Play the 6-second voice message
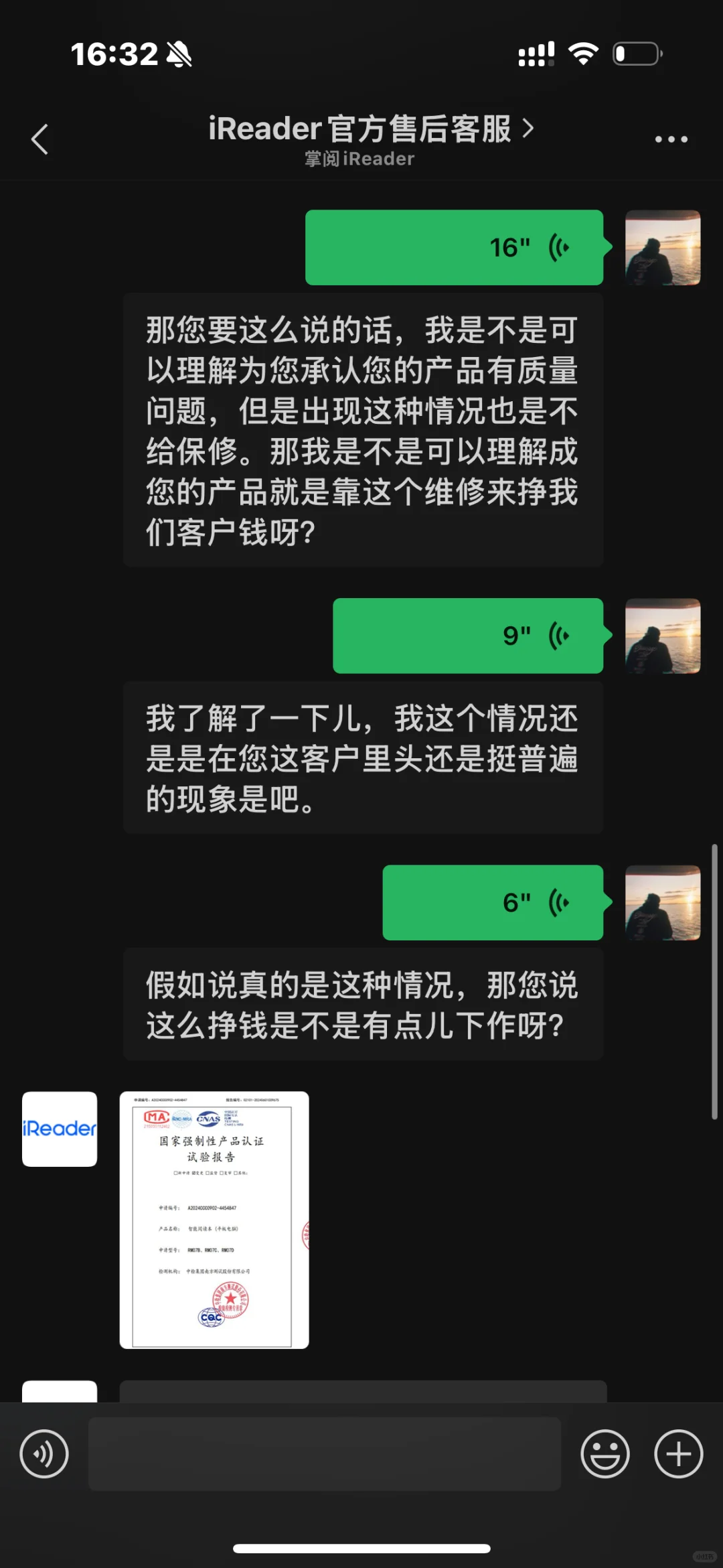This screenshot has height=1568, width=723. (492, 902)
